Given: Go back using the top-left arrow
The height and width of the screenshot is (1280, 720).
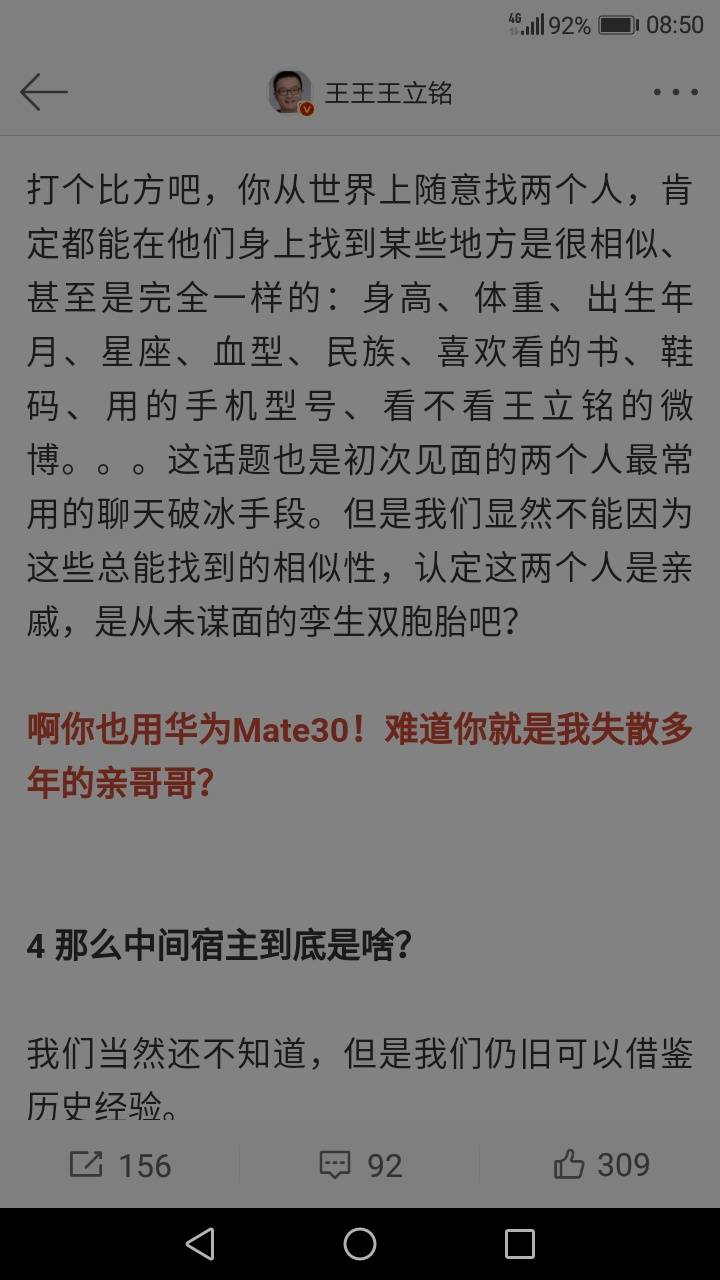Looking at the screenshot, I should coord(44,93).
